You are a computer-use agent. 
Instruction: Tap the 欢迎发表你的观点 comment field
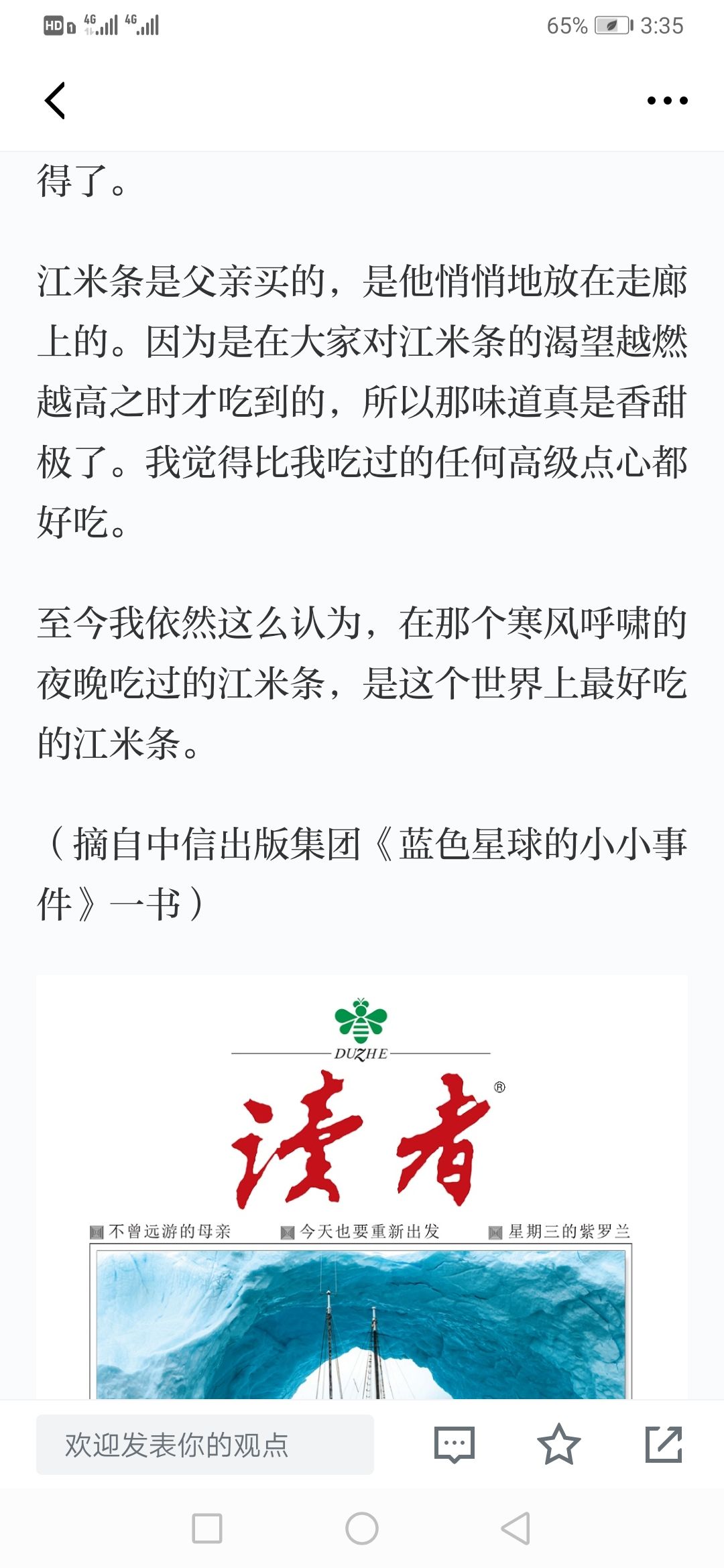(x=205, y=1445)
